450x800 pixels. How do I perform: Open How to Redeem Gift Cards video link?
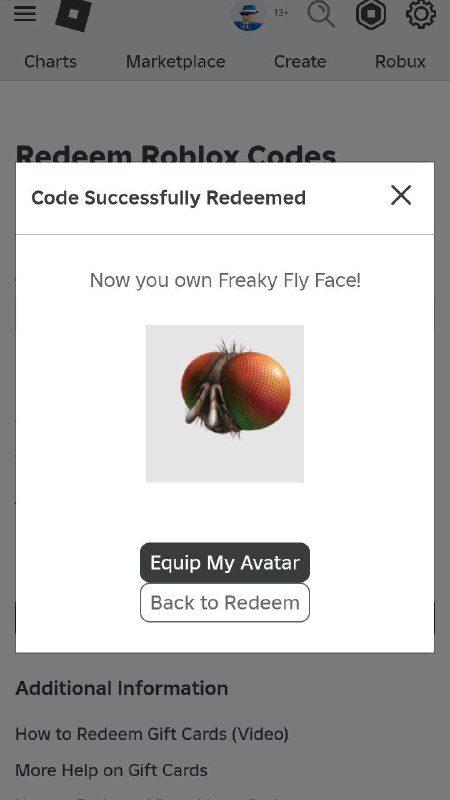[152, 734]
